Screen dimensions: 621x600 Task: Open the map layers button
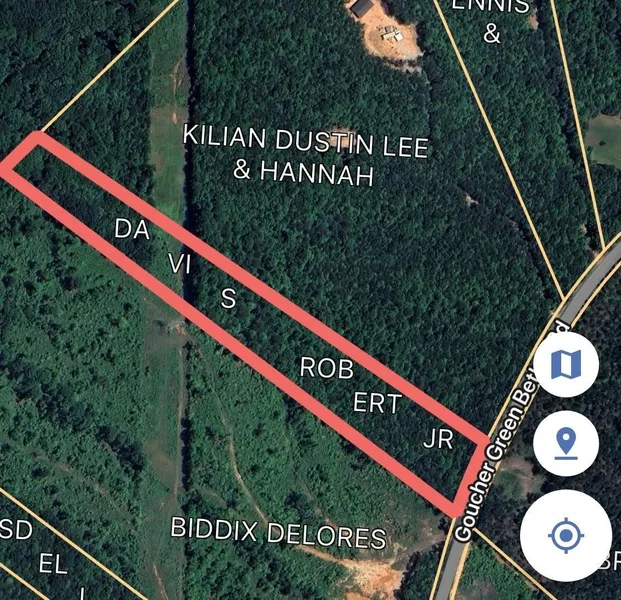coord(566,364)
